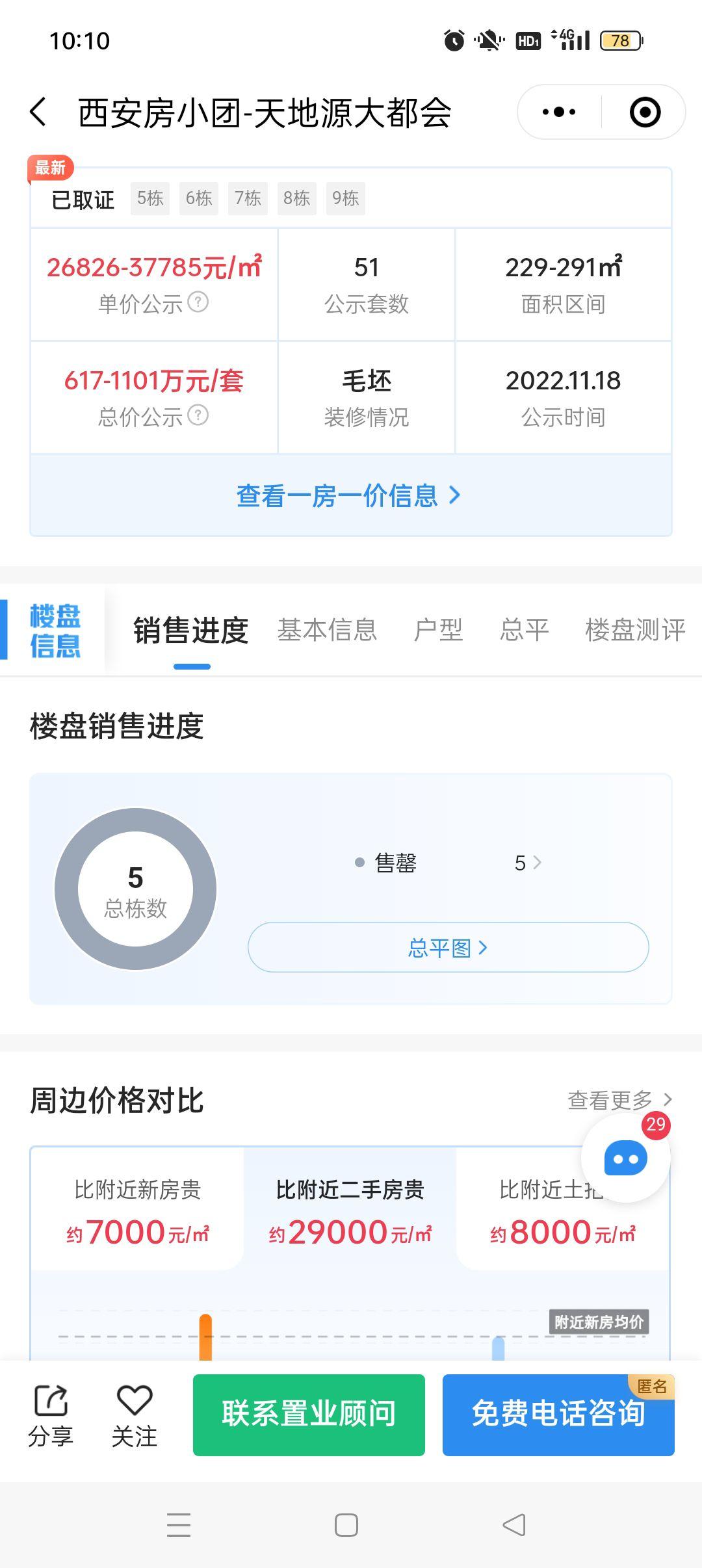Viewport: 702px width, 1568px height.
Task: Open the help icon beside 单价公示
Action: [x=198, y=302]
